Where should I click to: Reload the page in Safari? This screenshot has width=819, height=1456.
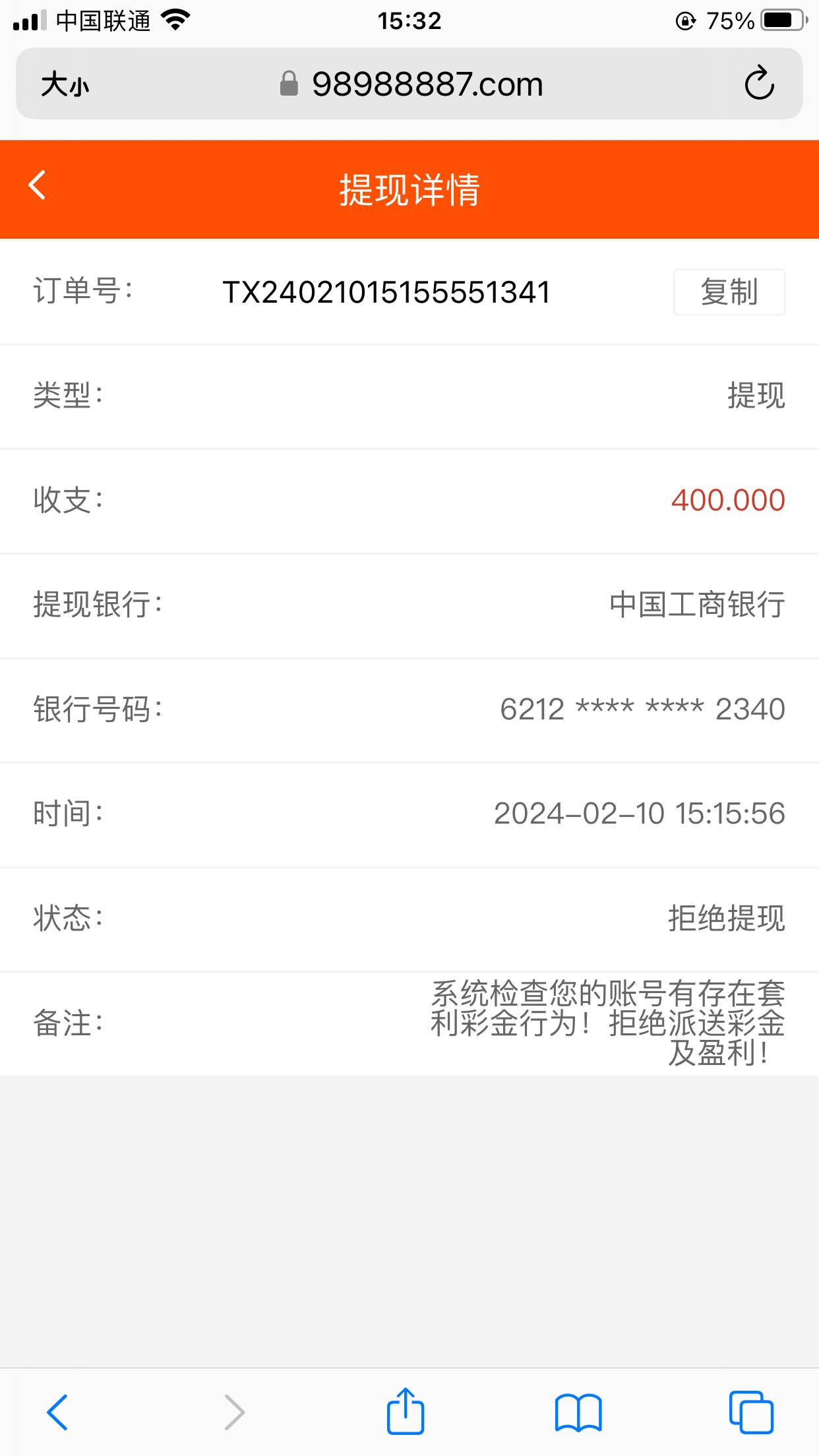tap(758, 83)
